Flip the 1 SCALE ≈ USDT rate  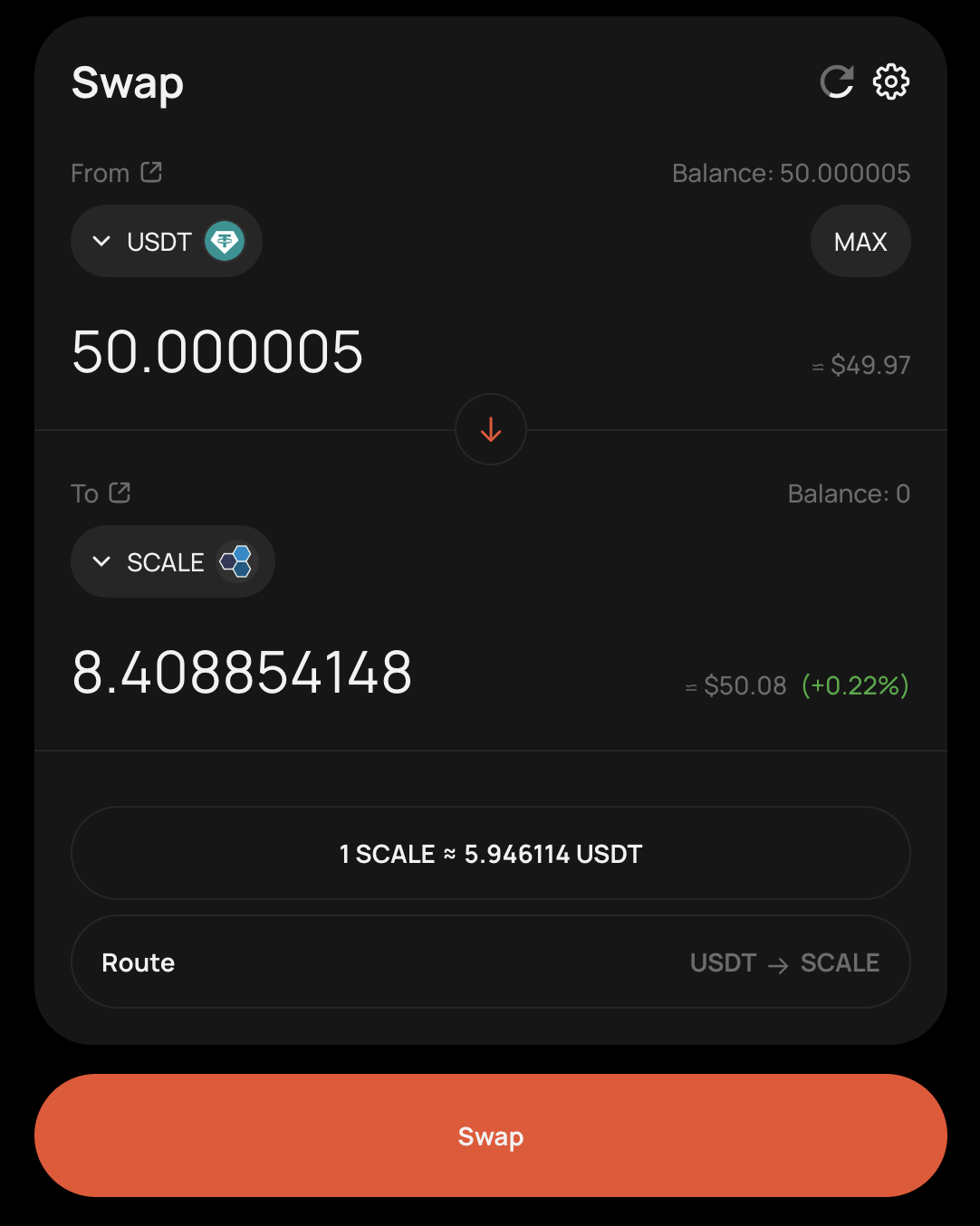point(490,854)
